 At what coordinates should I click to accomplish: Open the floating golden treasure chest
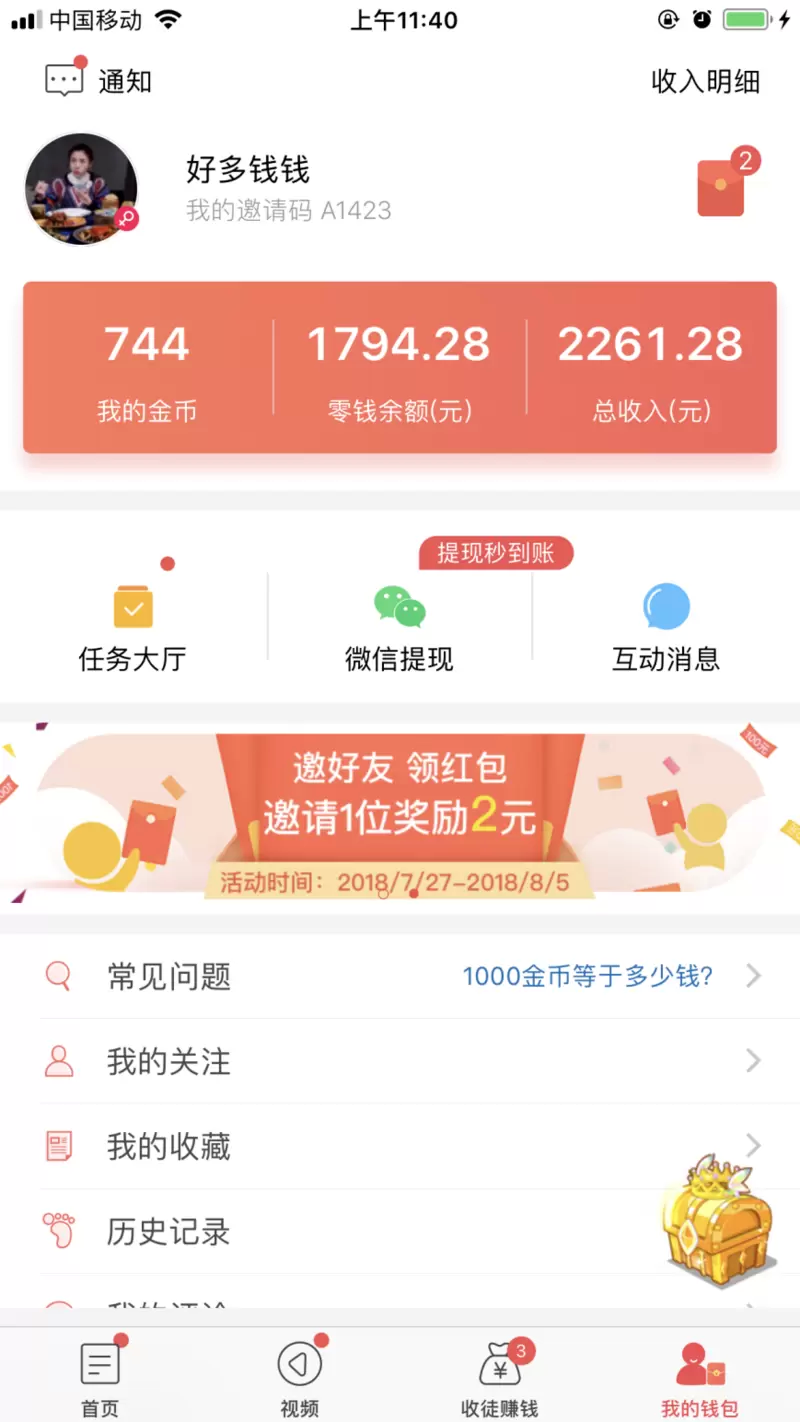point(718,1222)
